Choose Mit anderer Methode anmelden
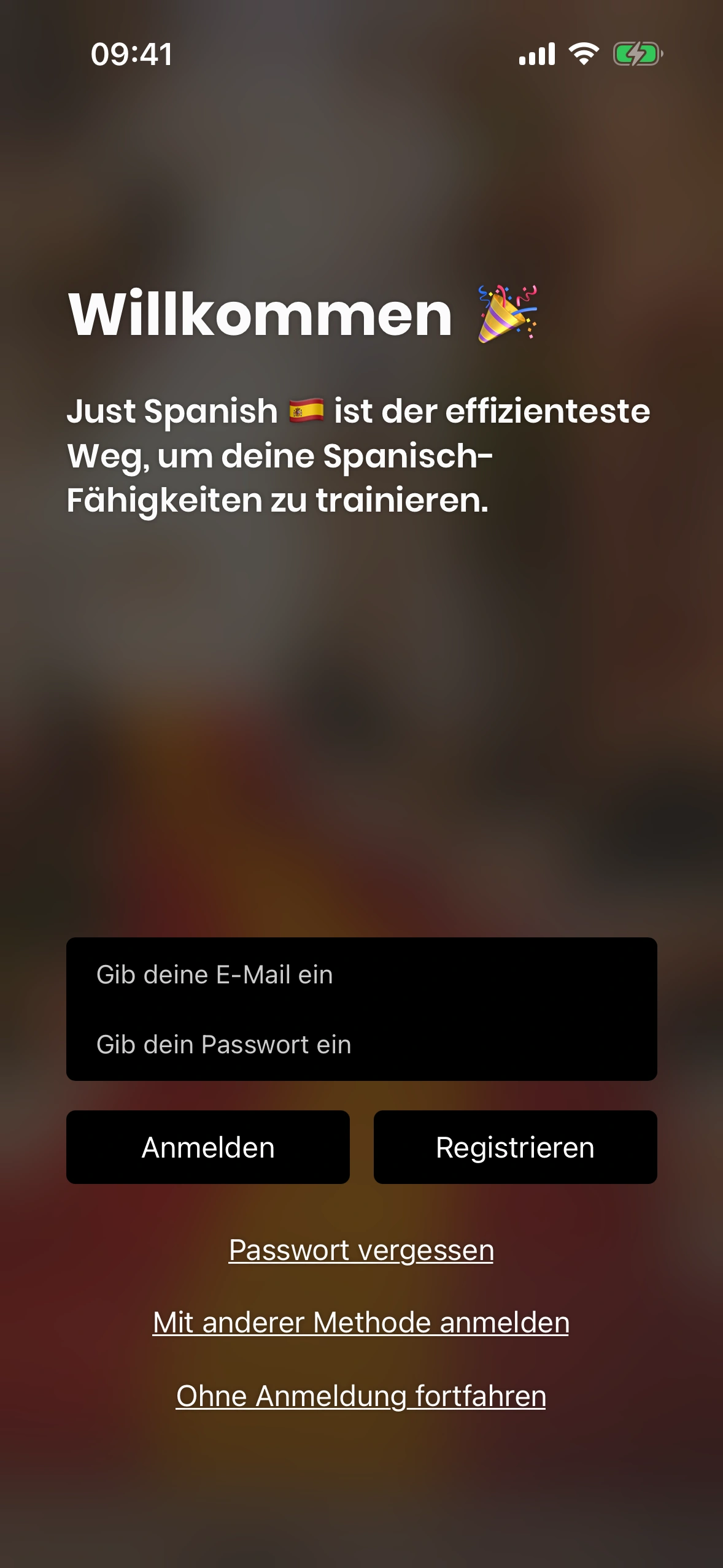The height and width of the screenshot is (1568, 723). [361, 1323]
